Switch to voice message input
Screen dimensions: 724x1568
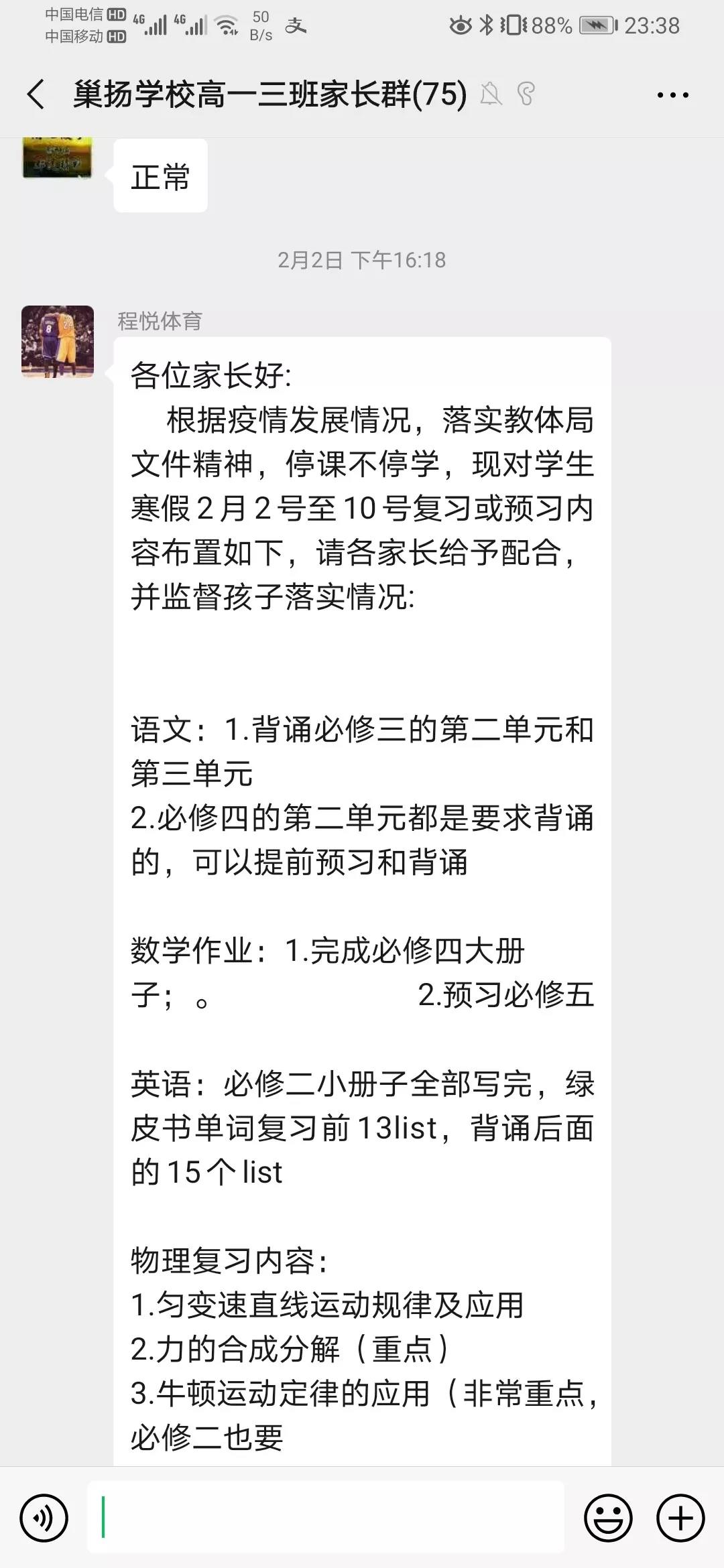pyautogui.click(x=44, y=1518)
